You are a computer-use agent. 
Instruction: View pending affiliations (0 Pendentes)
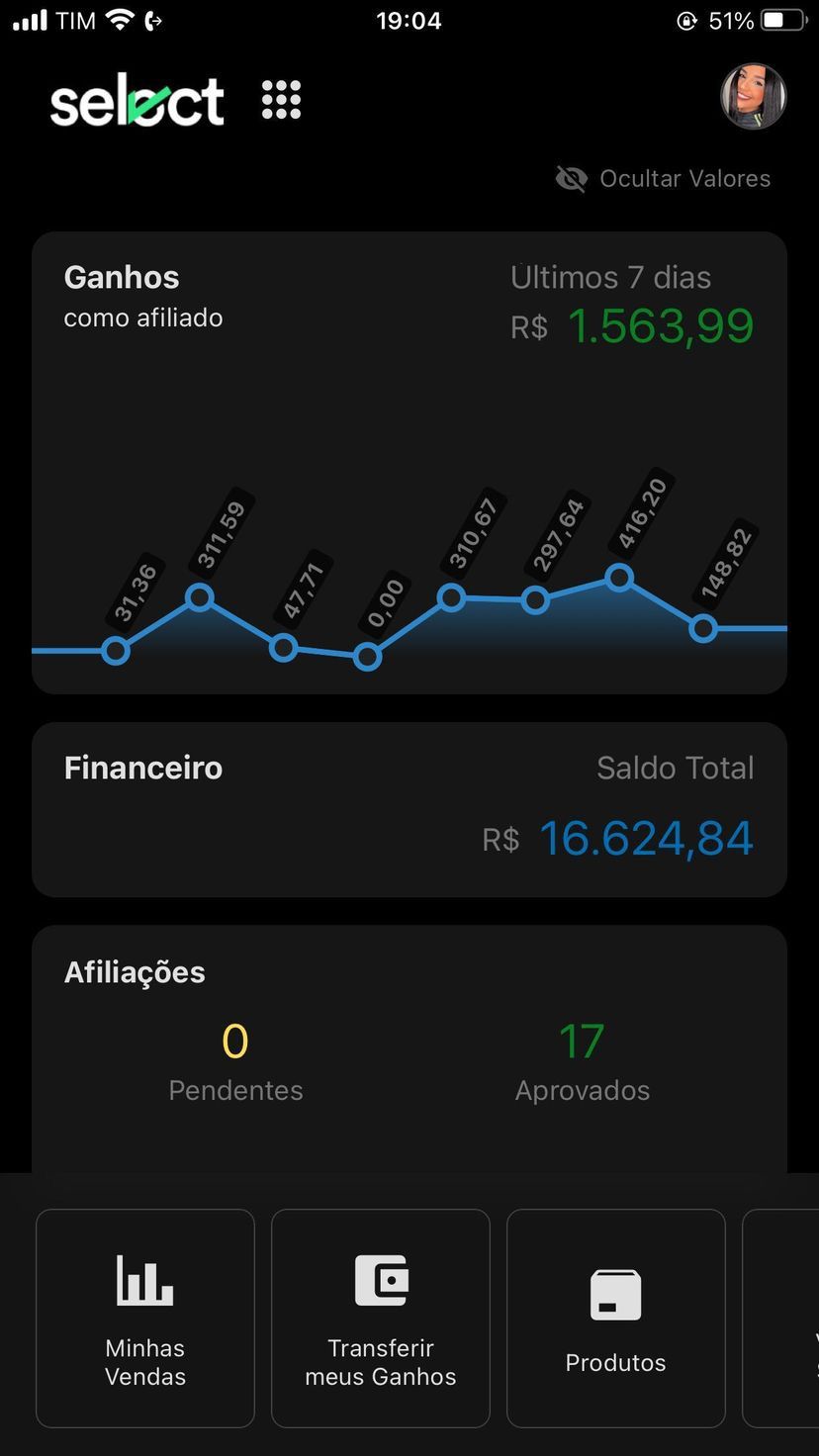tap(235, 1062)
